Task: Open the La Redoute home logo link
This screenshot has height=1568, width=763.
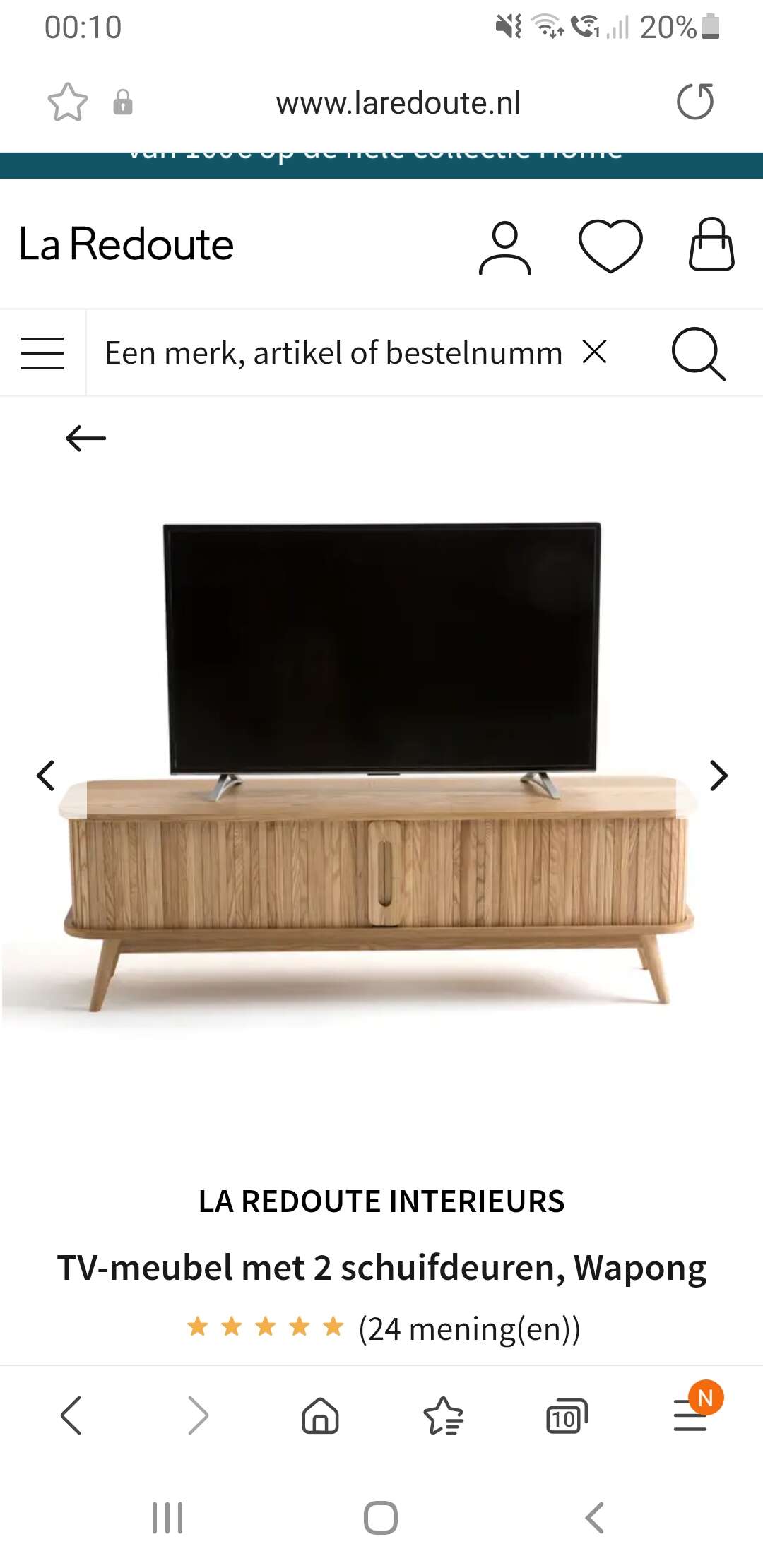Action: coord(126,244)
